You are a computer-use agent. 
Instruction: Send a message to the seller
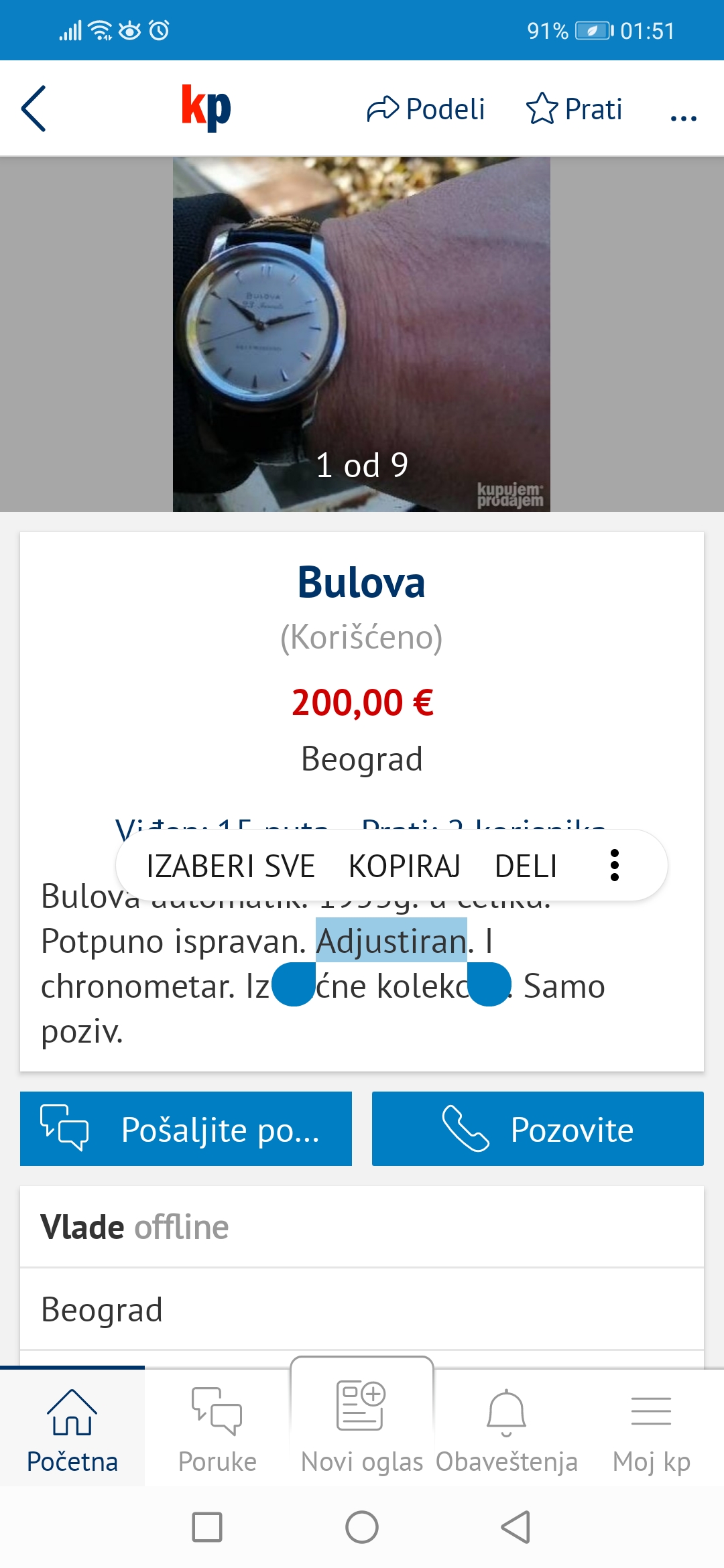[x=186, y=1129]
